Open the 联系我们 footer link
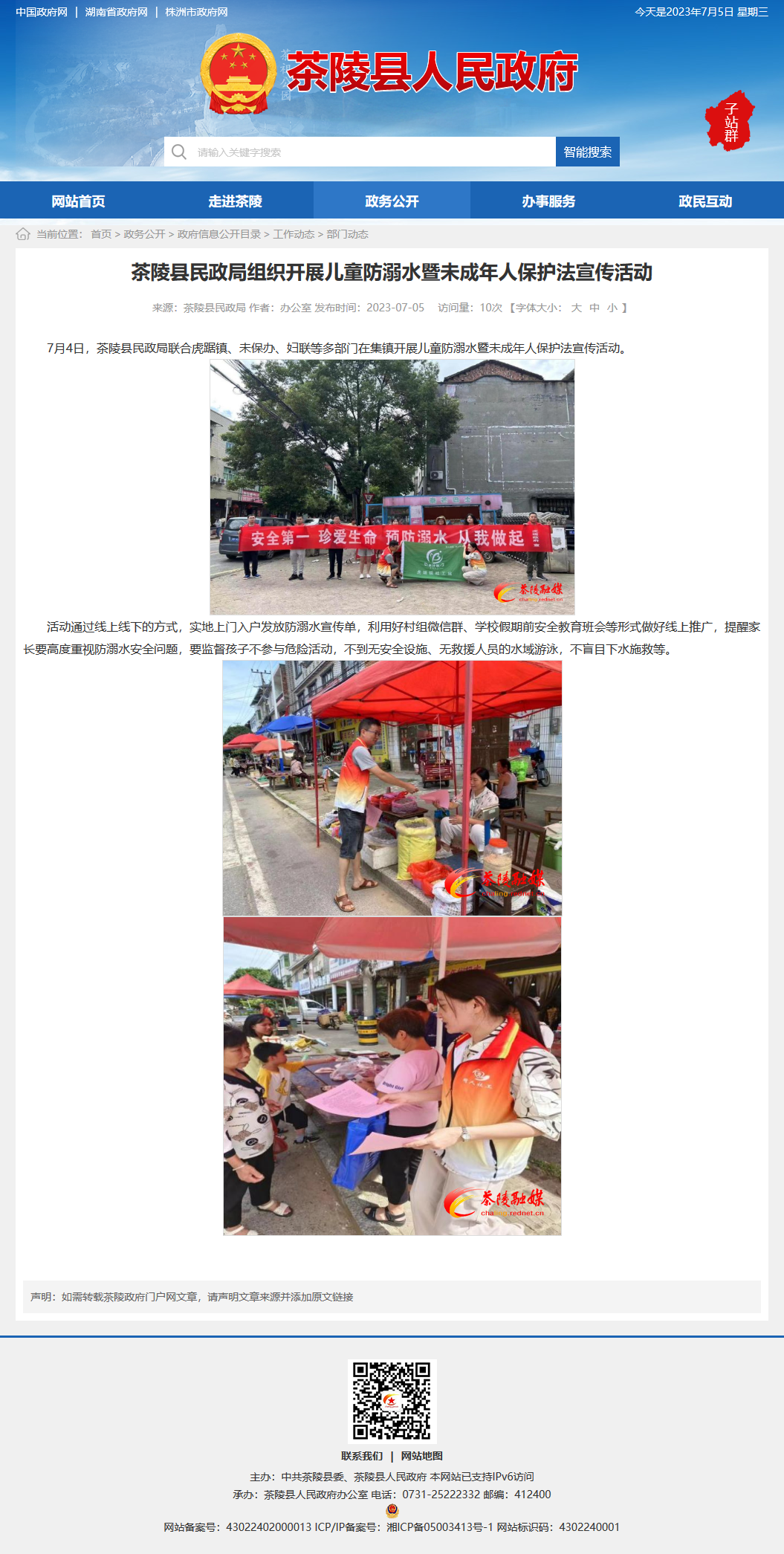 pyautogui.click(x=362, y=1456)
